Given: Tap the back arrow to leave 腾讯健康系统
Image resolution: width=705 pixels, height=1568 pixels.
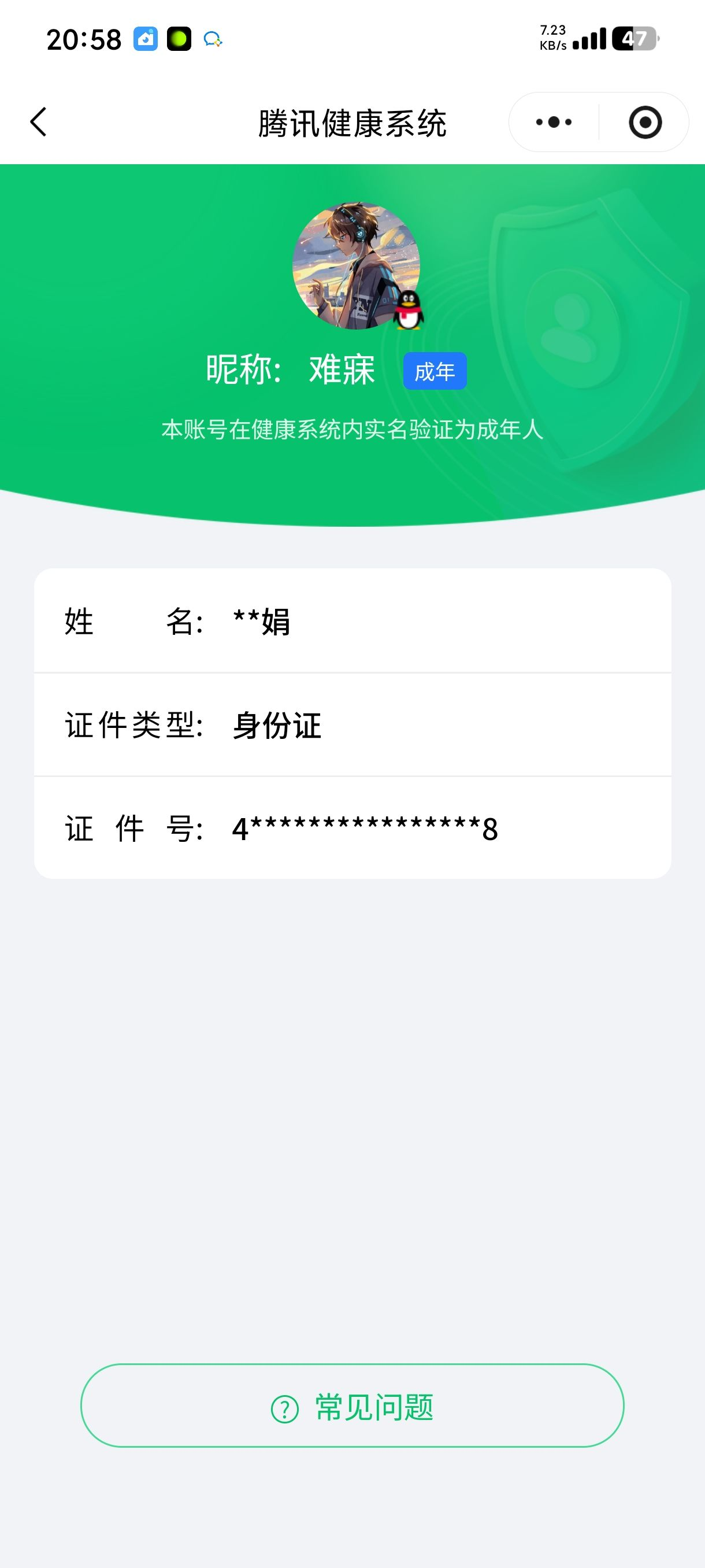Looking at the screenshot, I should pos(38,122).
